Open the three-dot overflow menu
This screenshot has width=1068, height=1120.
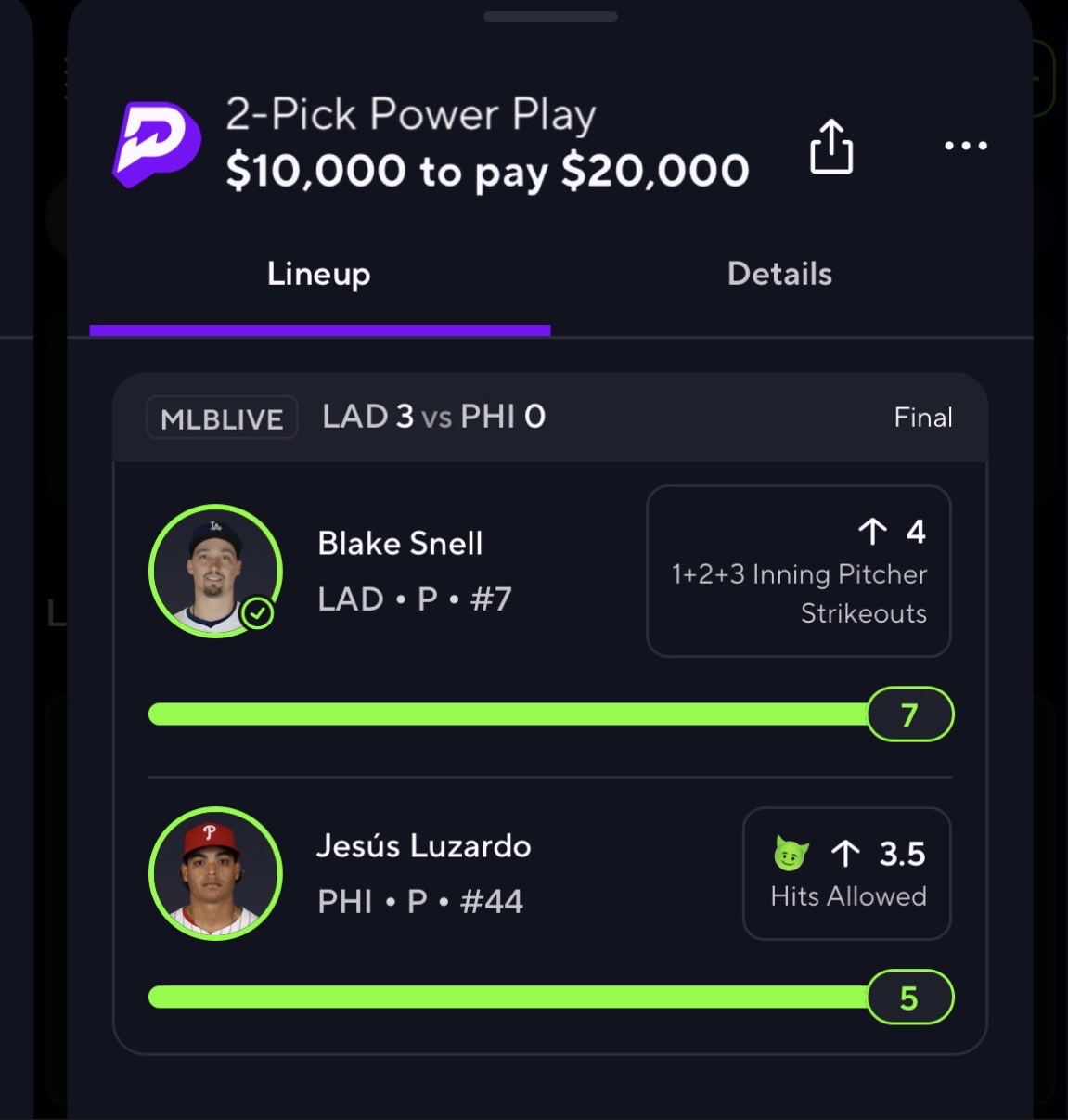click(965, 146)
